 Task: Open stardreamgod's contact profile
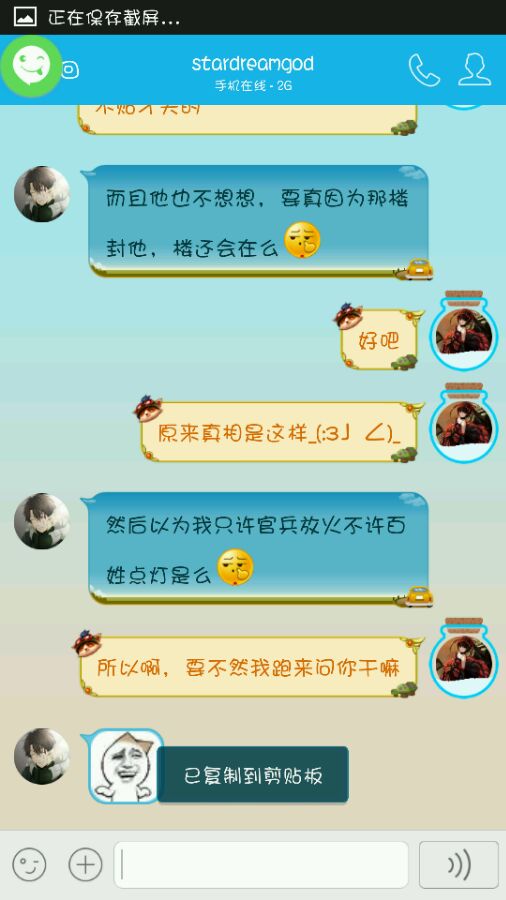click(x=474, y=70)
